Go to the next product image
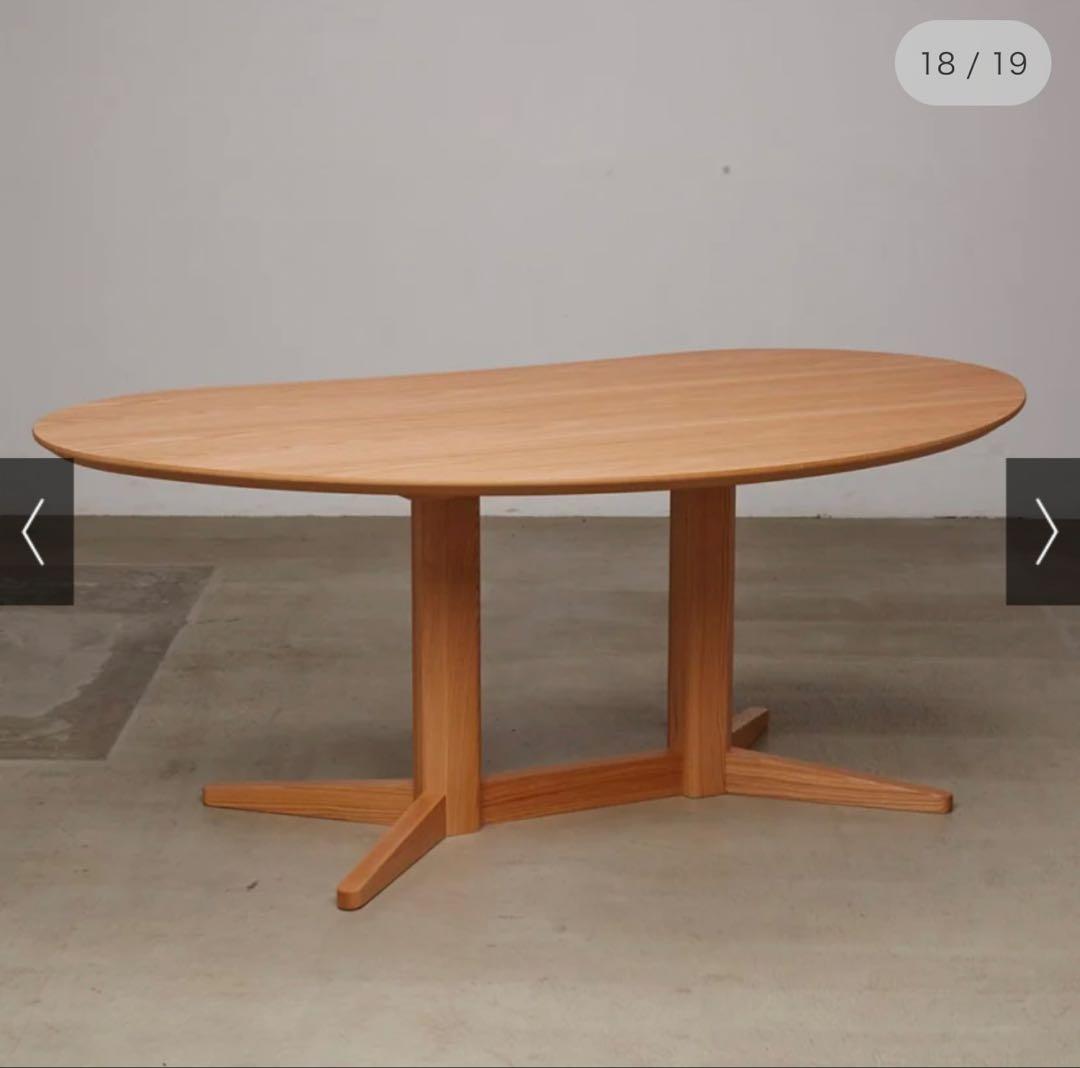The image size is (1080, 1068). (x=1044, y=532)
